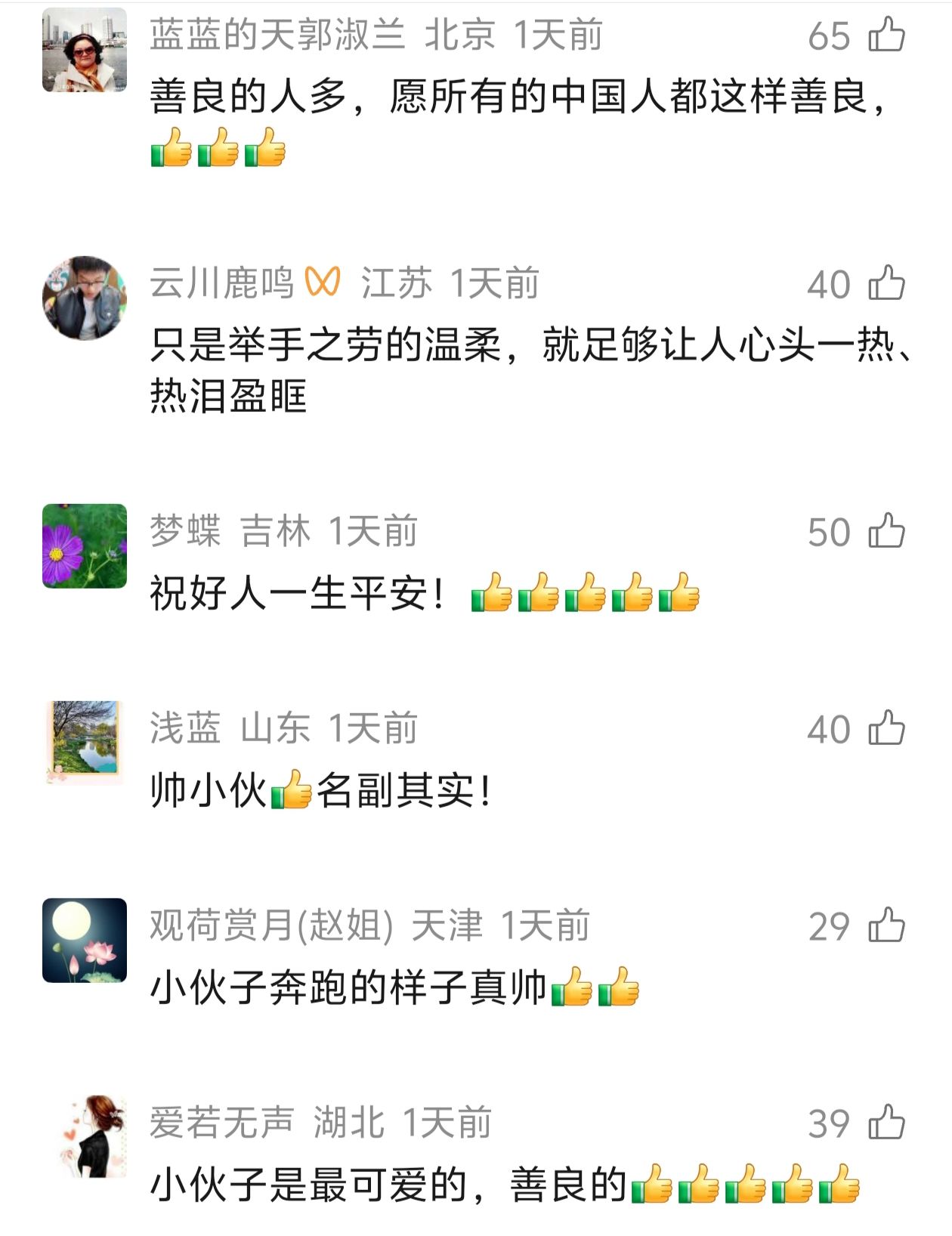Like the comment by 蓝蓝的天郭淑兰
The image size is (952, 1236).
click(x=886, y=35)
